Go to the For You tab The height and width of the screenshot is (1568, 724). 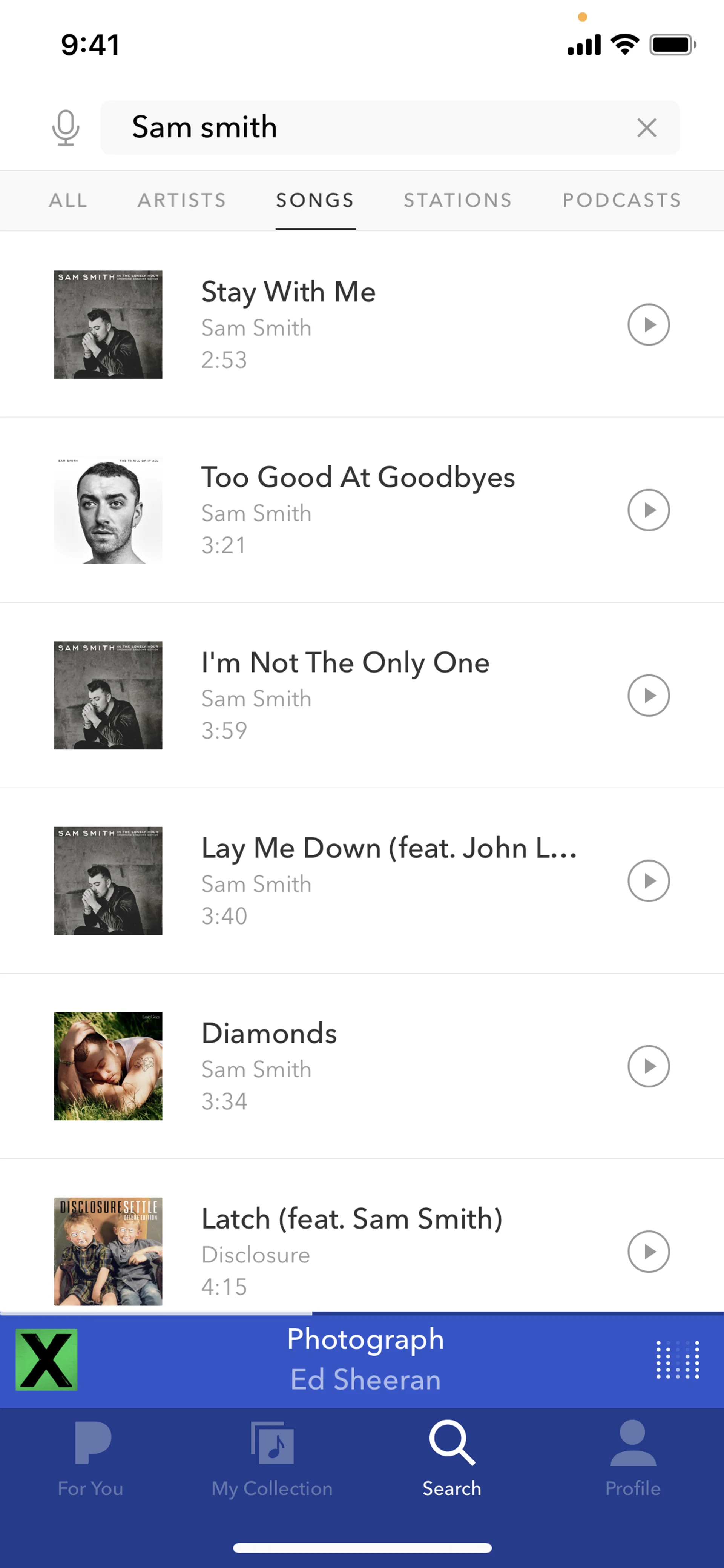click(x=90, y=1459)
